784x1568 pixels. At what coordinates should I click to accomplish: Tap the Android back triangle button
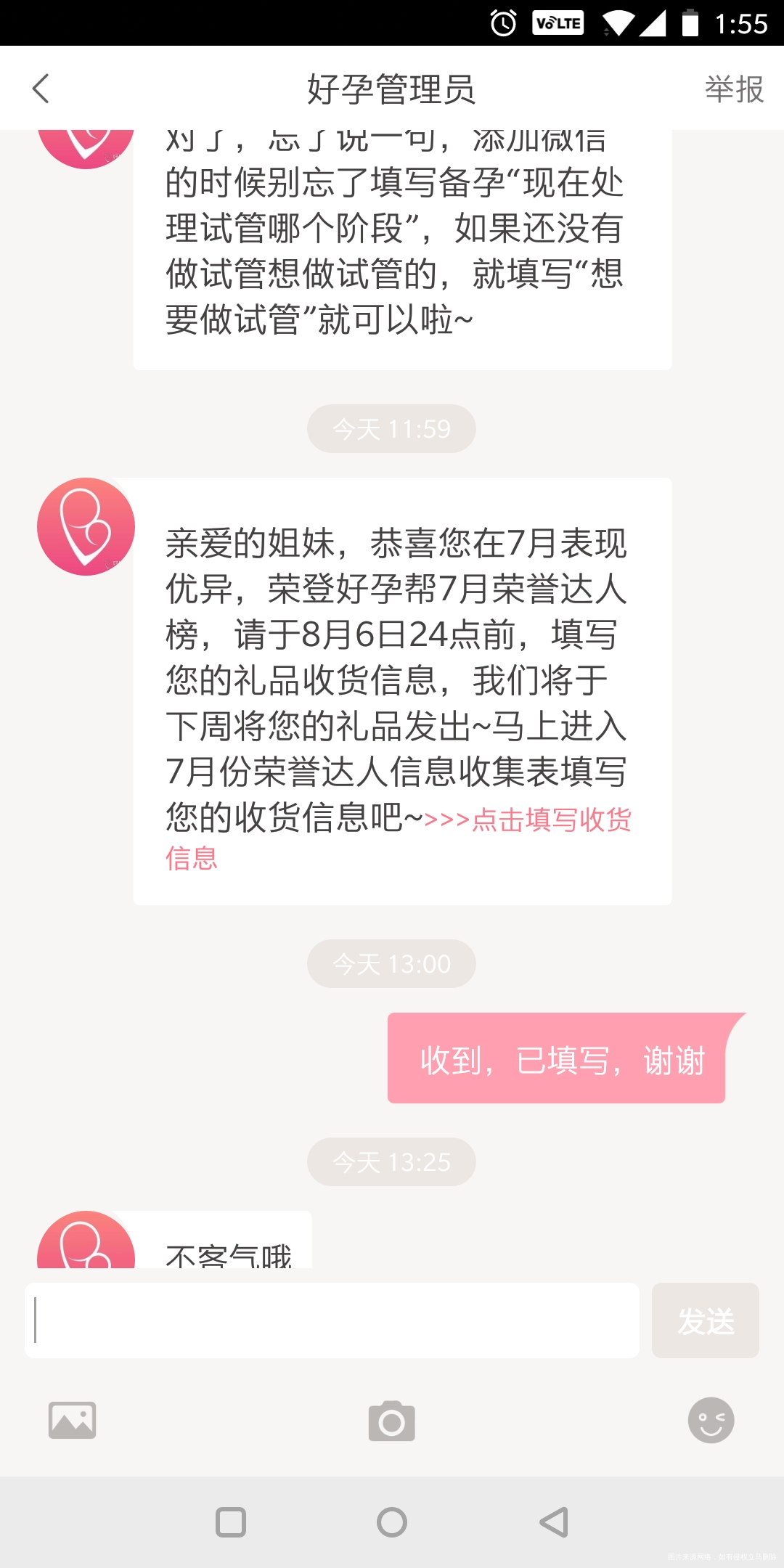pyautogui.click(x=553, y=1522)
